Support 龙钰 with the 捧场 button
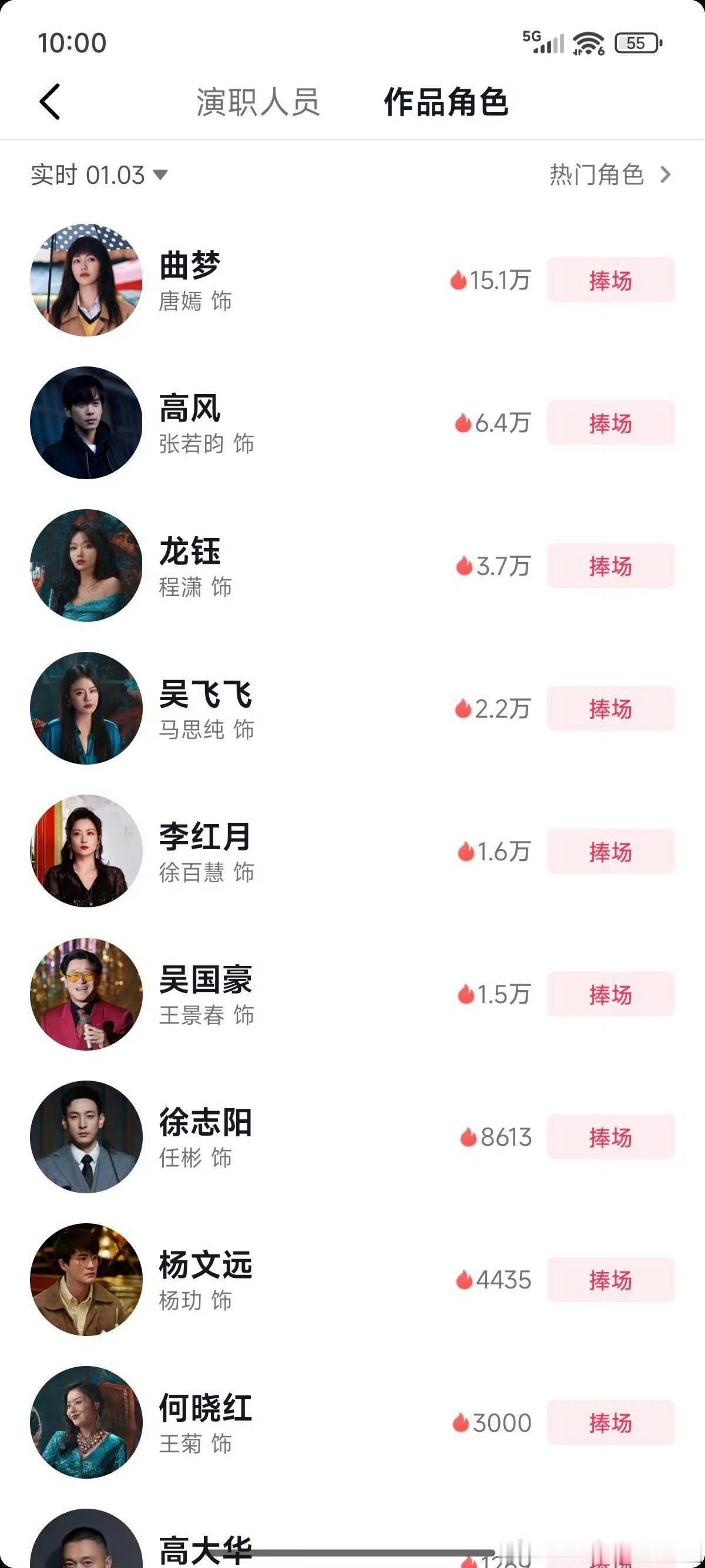 click(x=610, y=566)
